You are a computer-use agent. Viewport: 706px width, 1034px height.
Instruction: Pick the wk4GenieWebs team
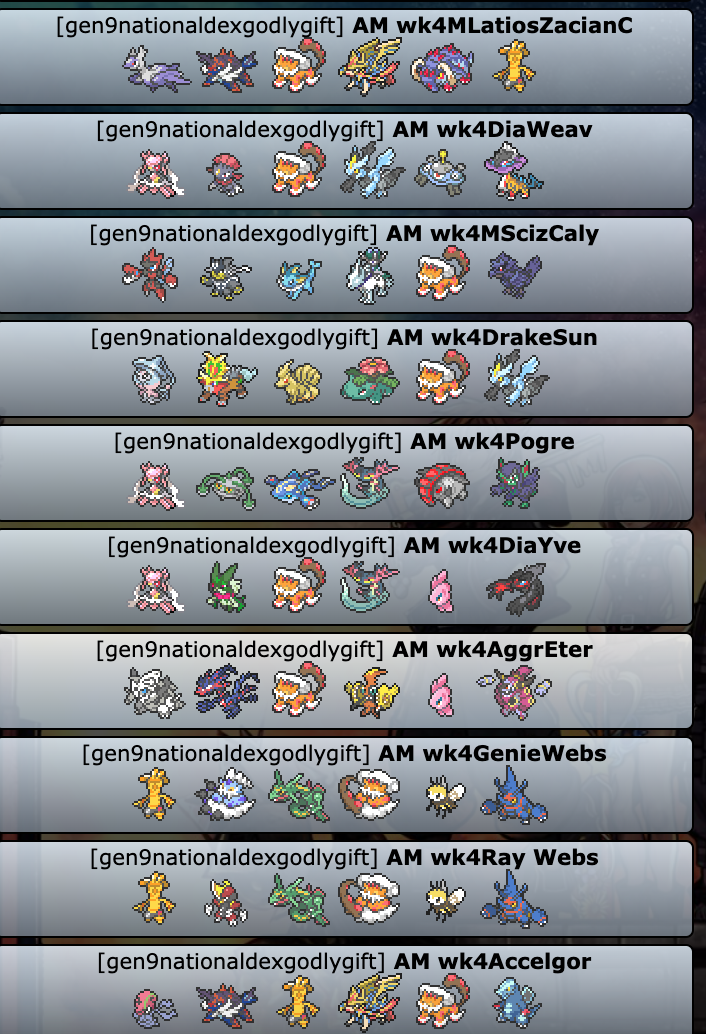(x=345, y=784)
